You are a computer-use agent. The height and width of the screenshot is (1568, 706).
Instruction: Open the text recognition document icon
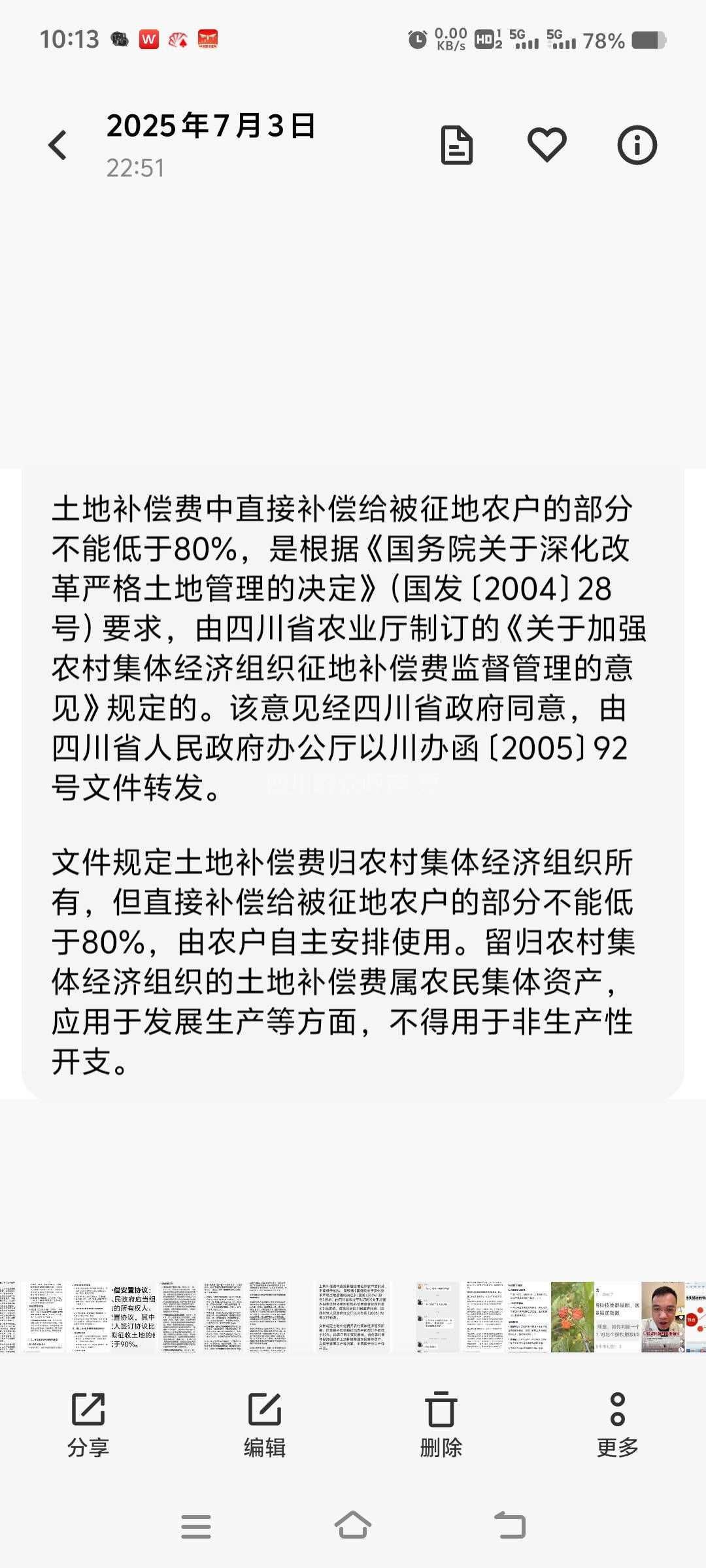456,145
